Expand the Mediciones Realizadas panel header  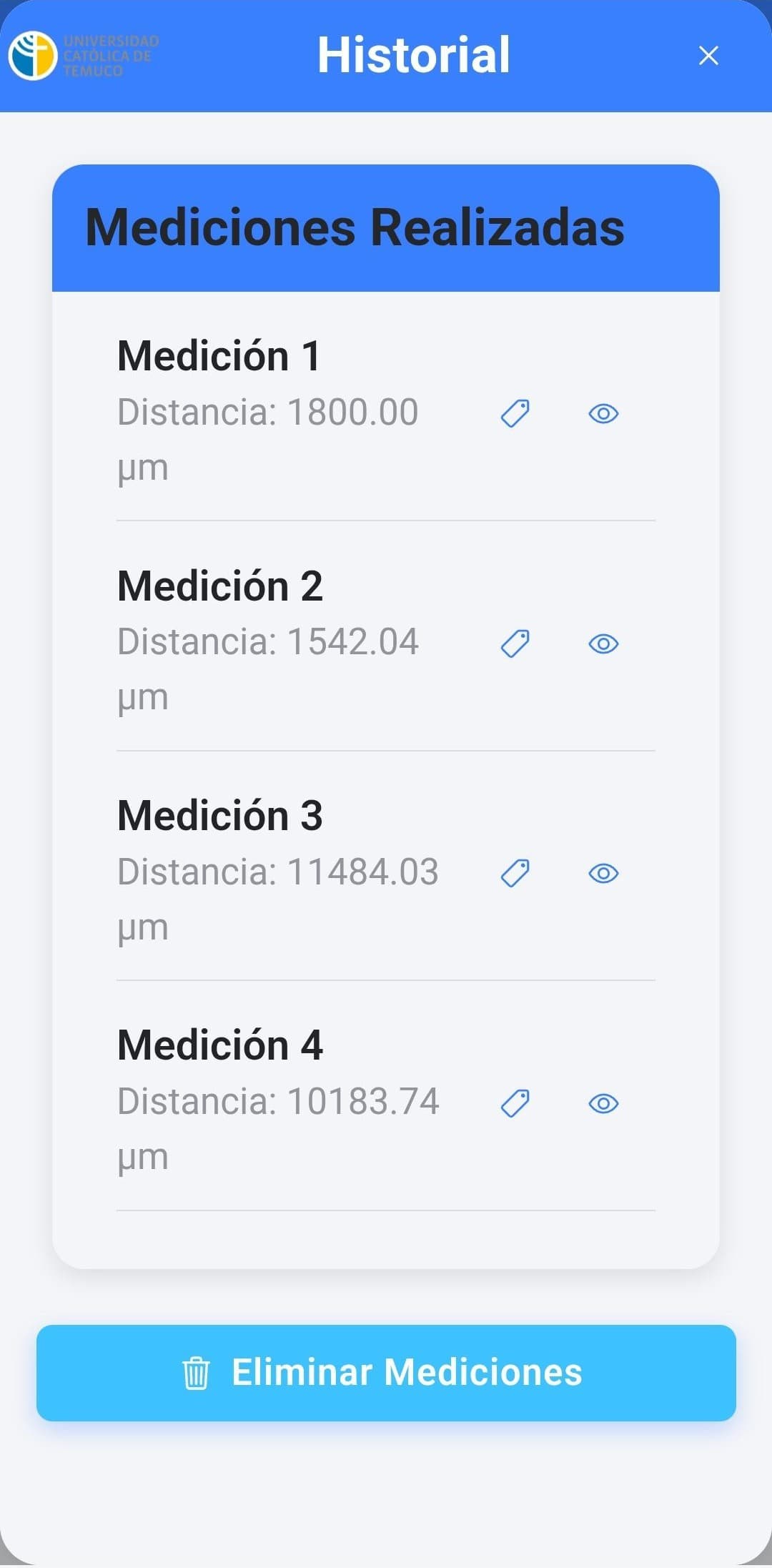point(386,227)
